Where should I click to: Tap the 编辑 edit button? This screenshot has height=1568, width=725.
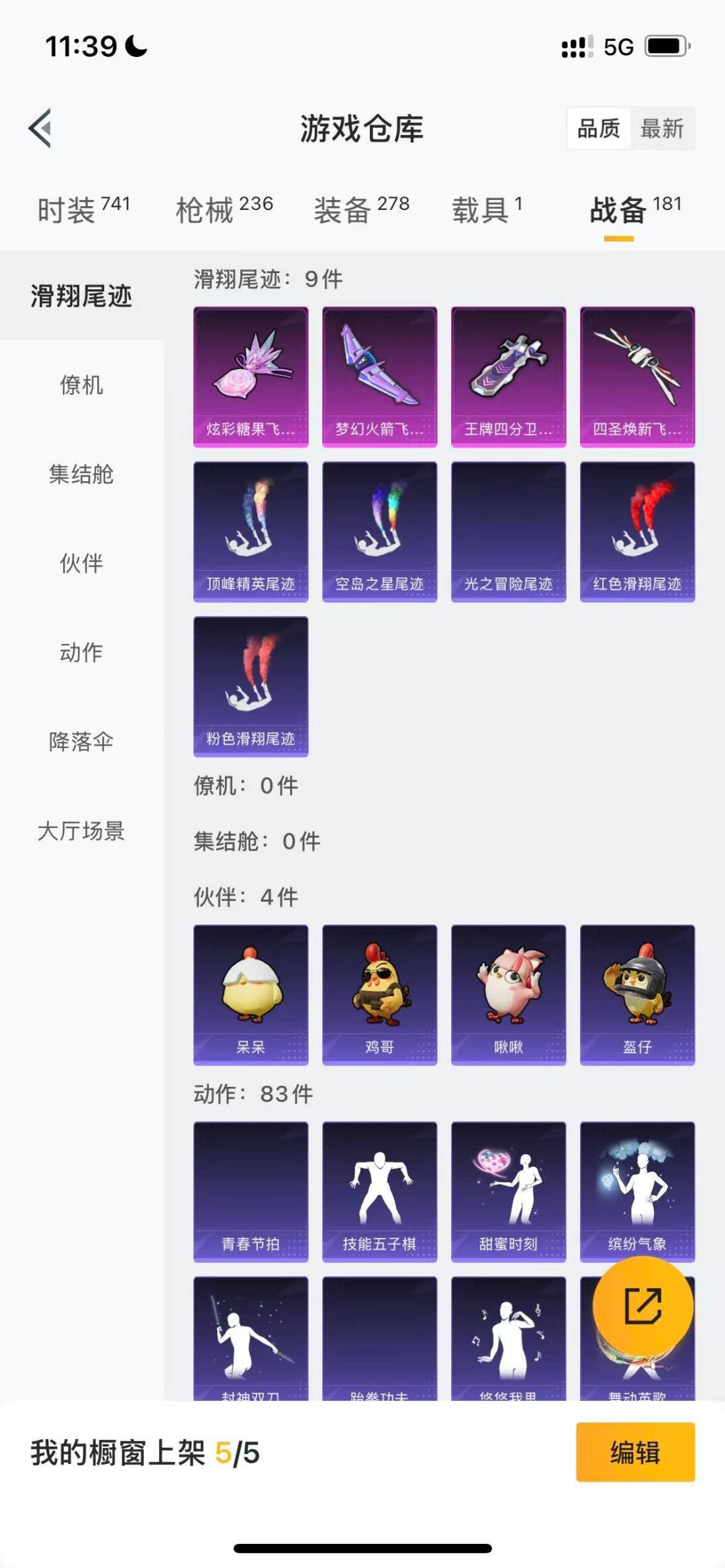pyautogui.click(x=633, y=1467)
